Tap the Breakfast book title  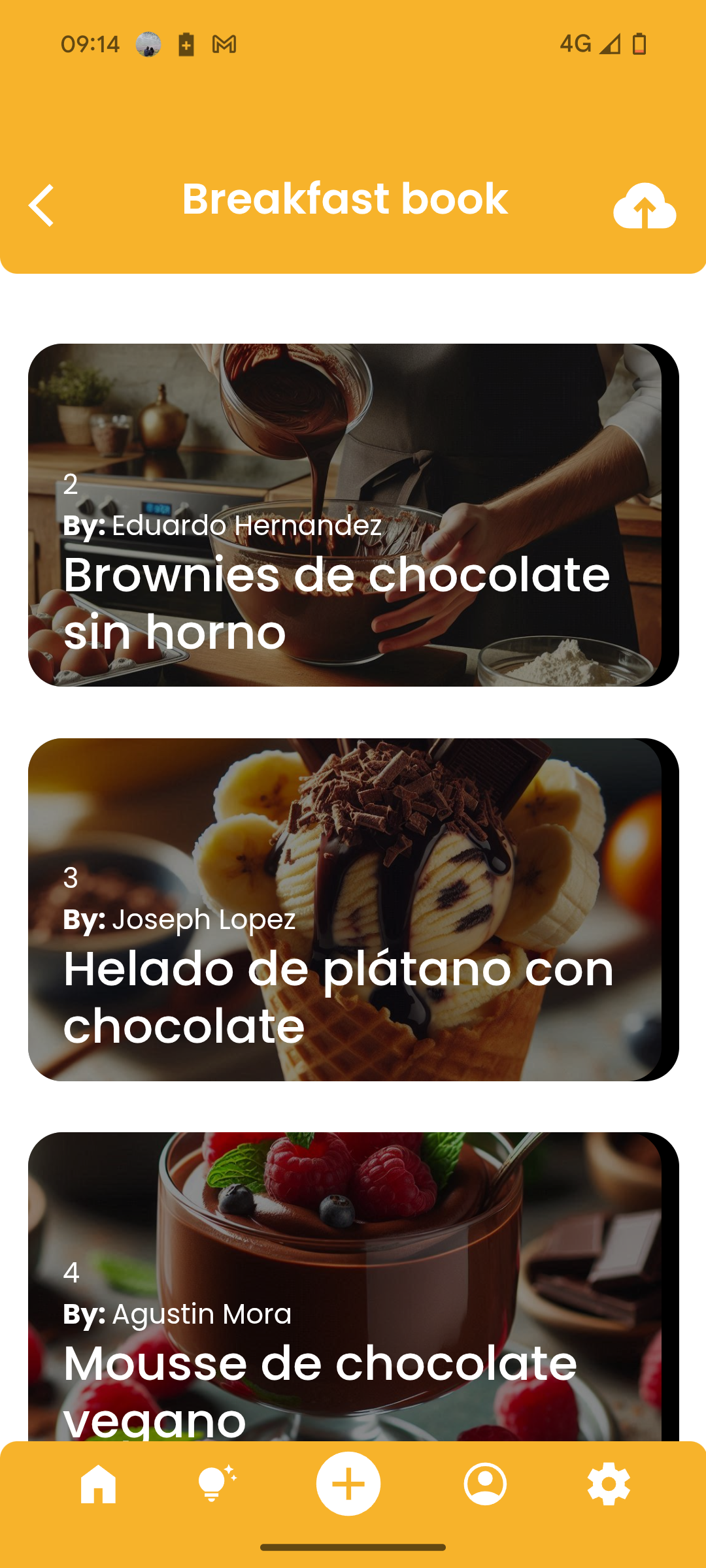(345, 199)
